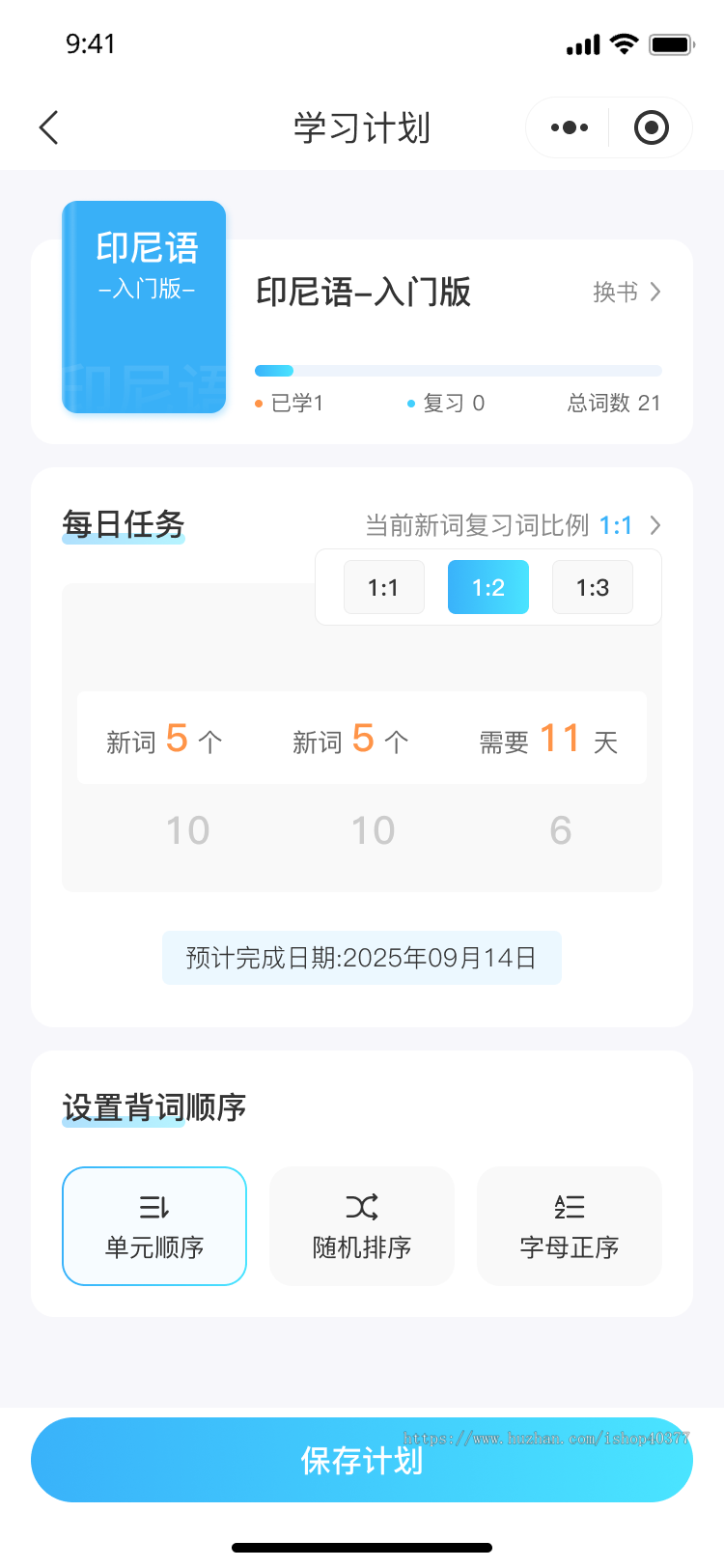Tap the 每日任务 section header
Screen dimensions: 724x1568
tap(123, 525)
